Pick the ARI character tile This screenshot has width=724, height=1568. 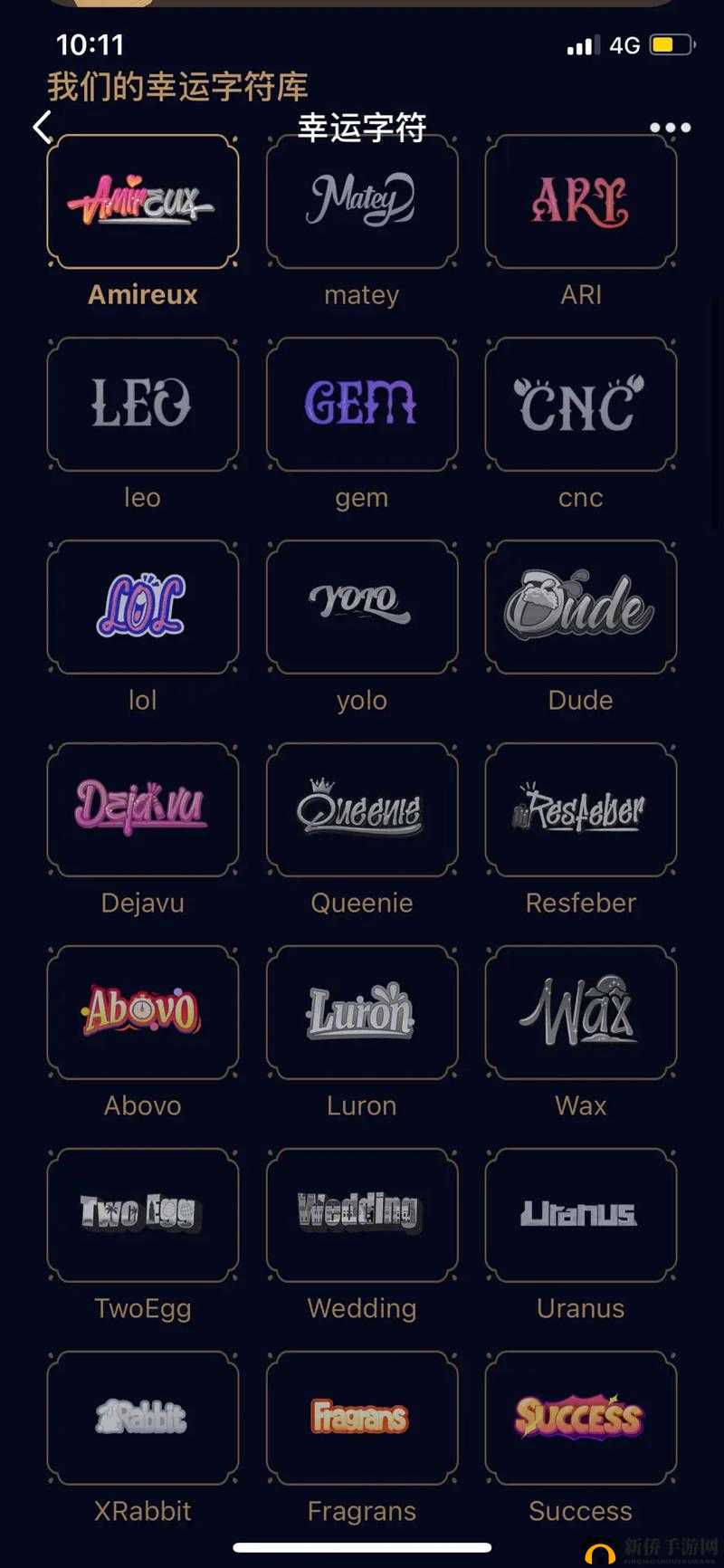581,201
